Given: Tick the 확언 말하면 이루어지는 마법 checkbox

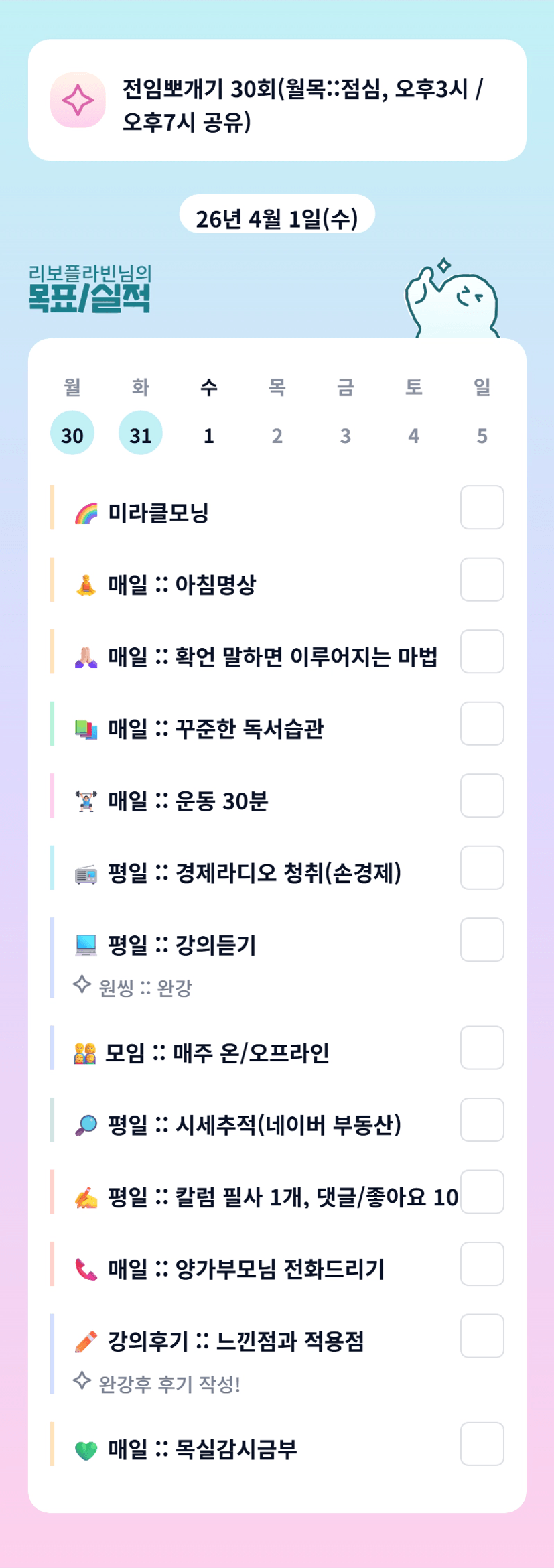Looking at the screenshot, I should (482, 651).
